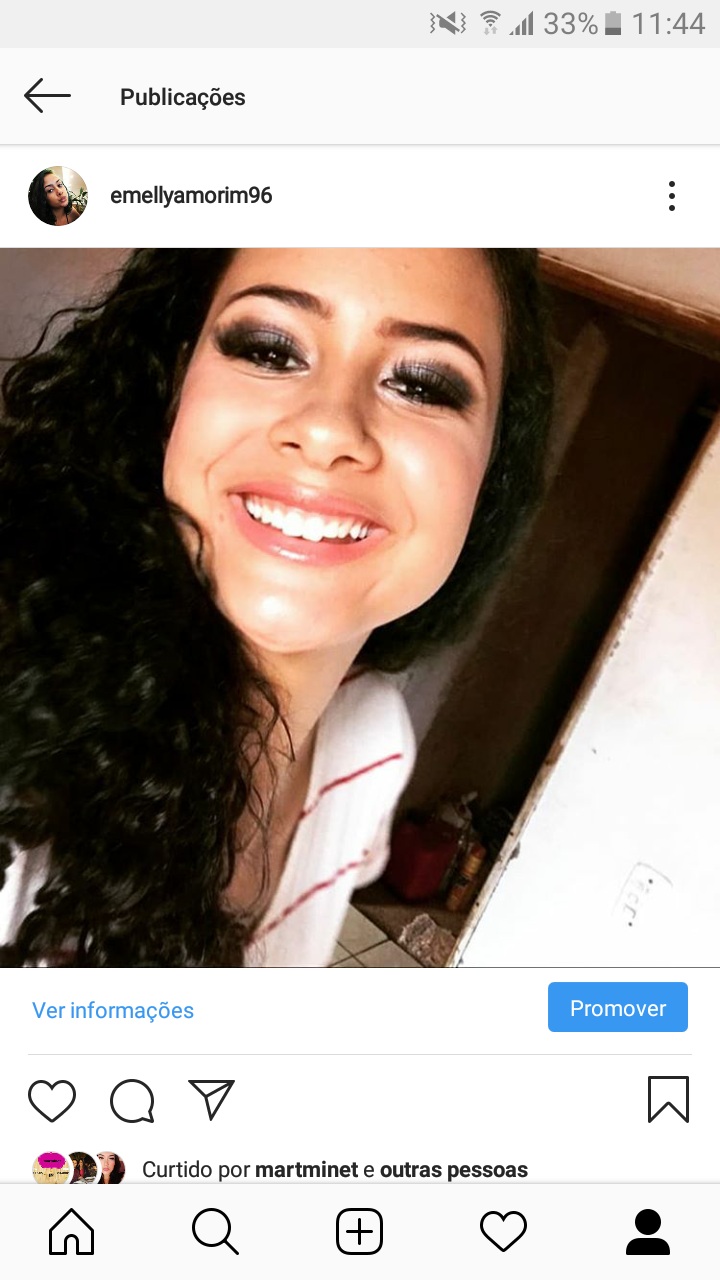This screenshot has width=720, height=1280.
Task: Share the post via paper plane
Action: point(211,1100)
